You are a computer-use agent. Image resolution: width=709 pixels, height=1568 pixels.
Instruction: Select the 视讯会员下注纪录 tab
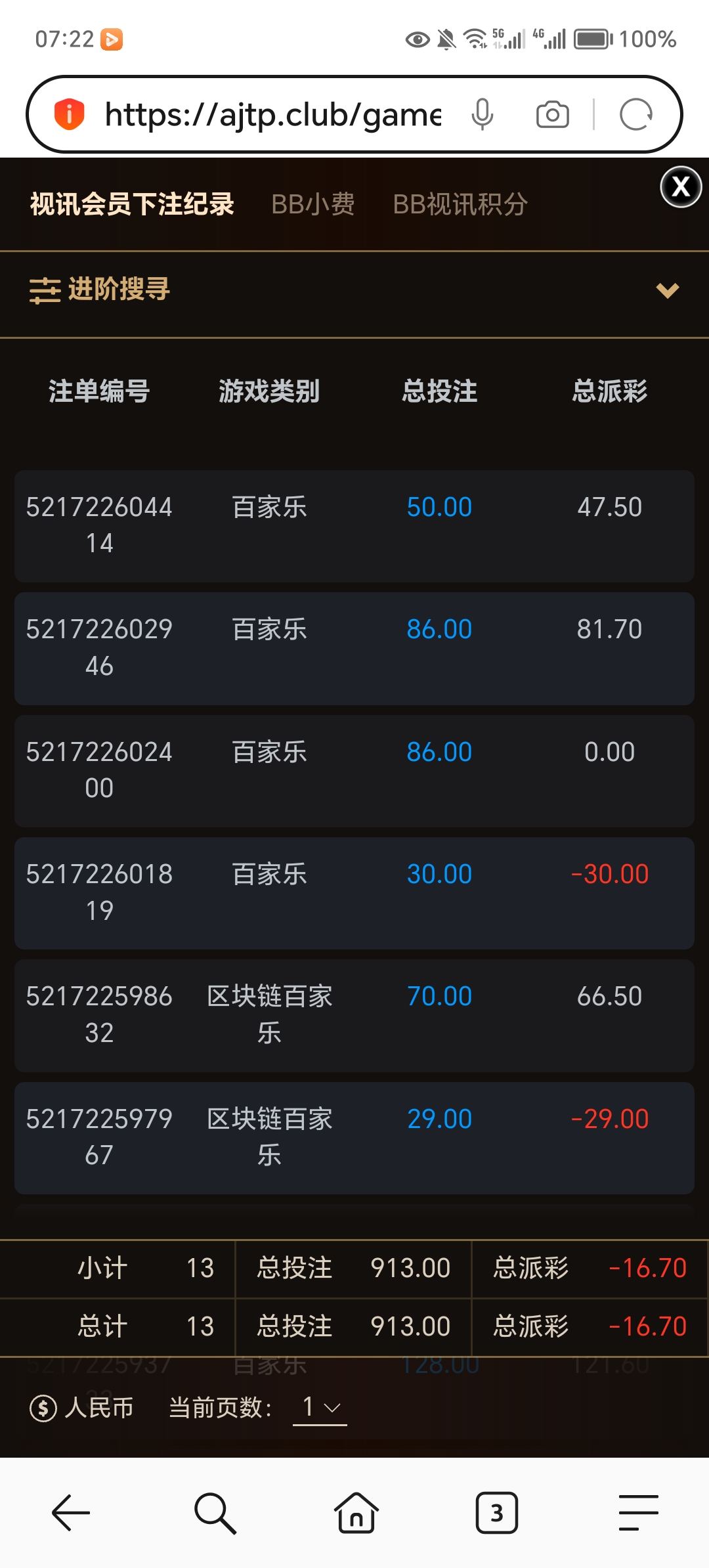point(132,204)
